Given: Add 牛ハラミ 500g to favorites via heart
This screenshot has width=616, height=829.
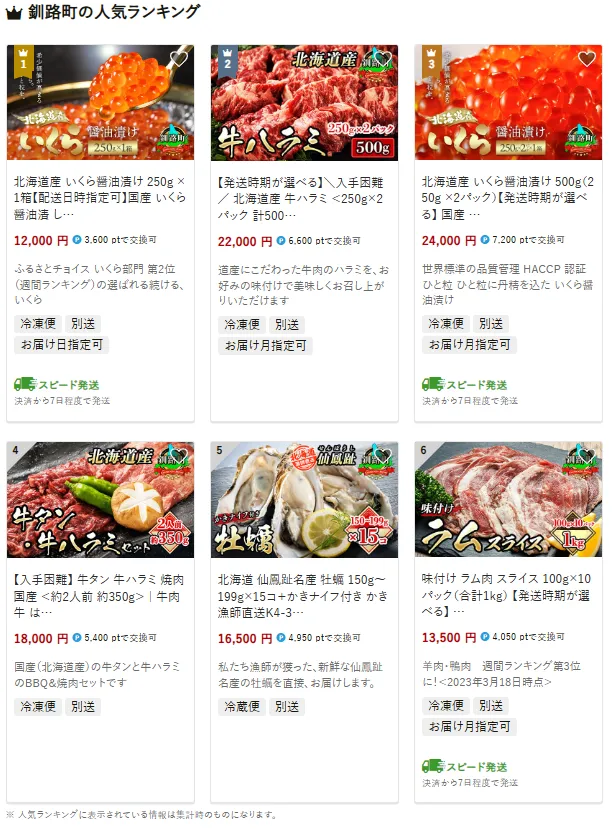Looking at the screenshot, I should point(383,59).
